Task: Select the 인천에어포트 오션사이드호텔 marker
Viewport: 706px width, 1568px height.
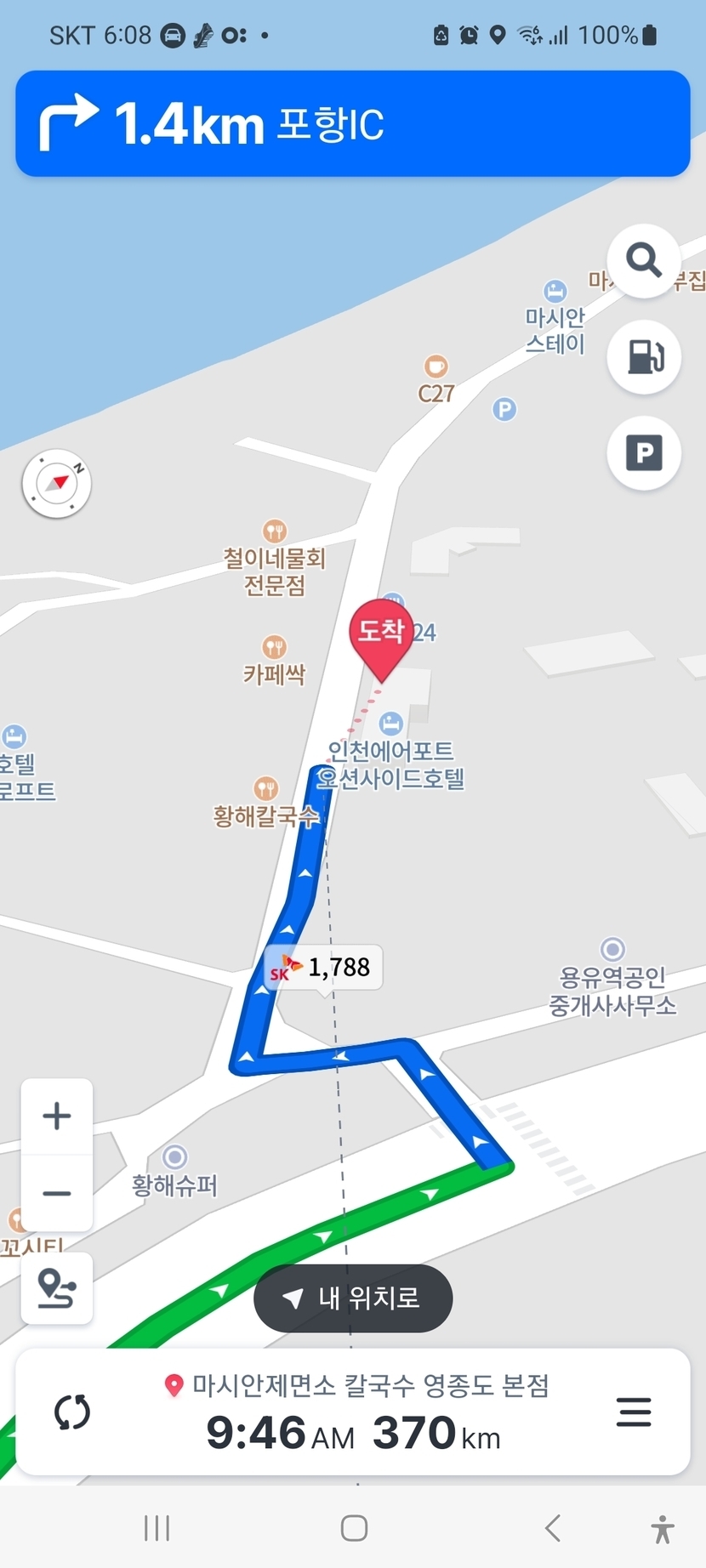Action: [391, 724]
